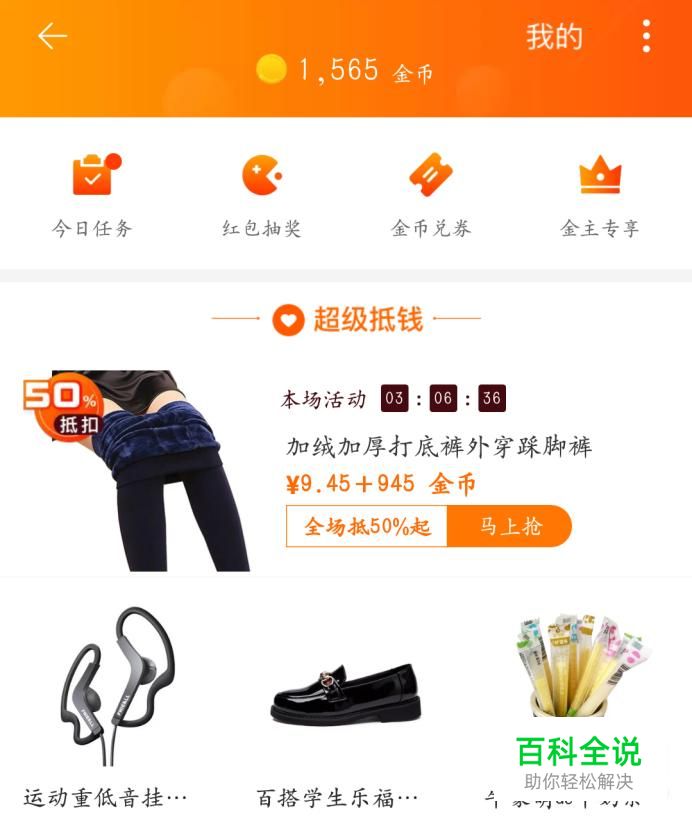This screenshot has width=692, height=826.
Task: Open 金主专享 section
Action: (x=600, y=194)
